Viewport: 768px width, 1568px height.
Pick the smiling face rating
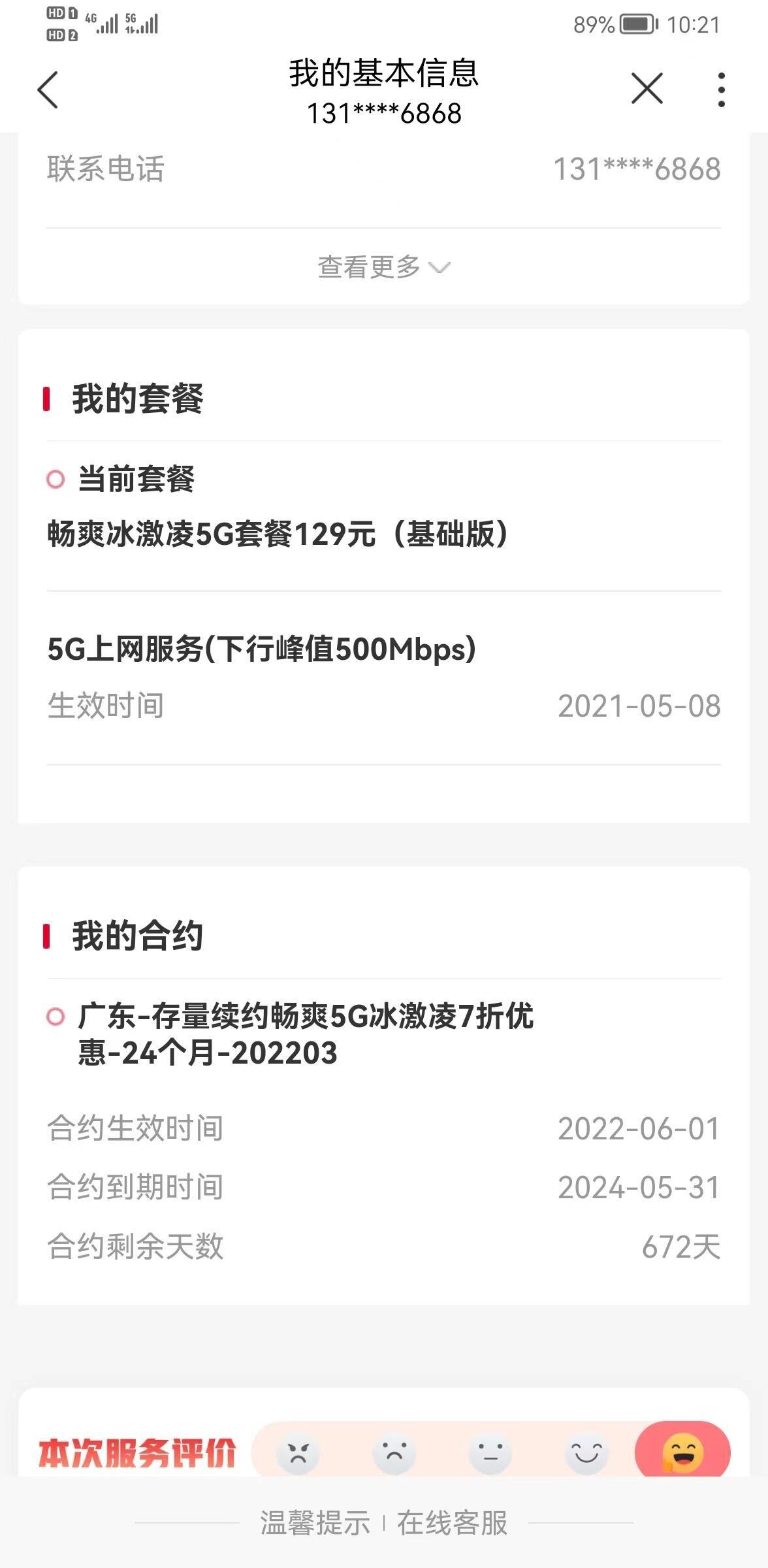tap(586, 1453)
